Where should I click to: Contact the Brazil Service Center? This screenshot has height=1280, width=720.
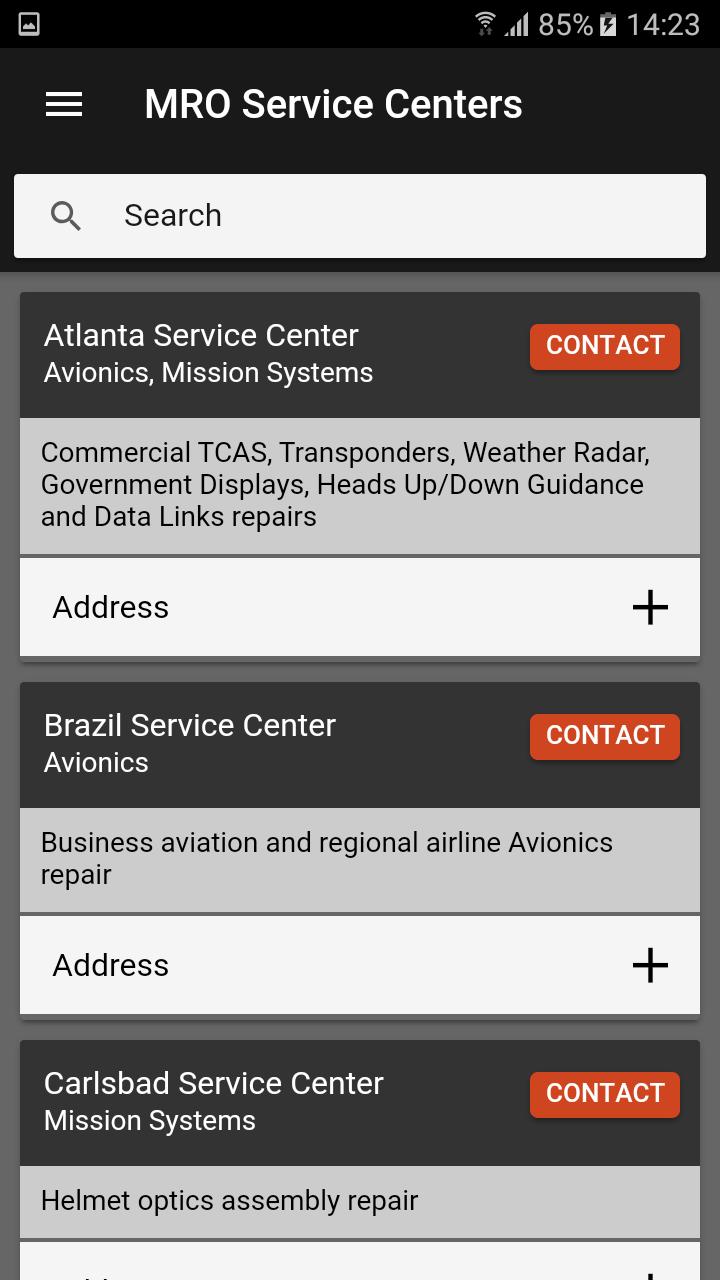tap(605, 736)
